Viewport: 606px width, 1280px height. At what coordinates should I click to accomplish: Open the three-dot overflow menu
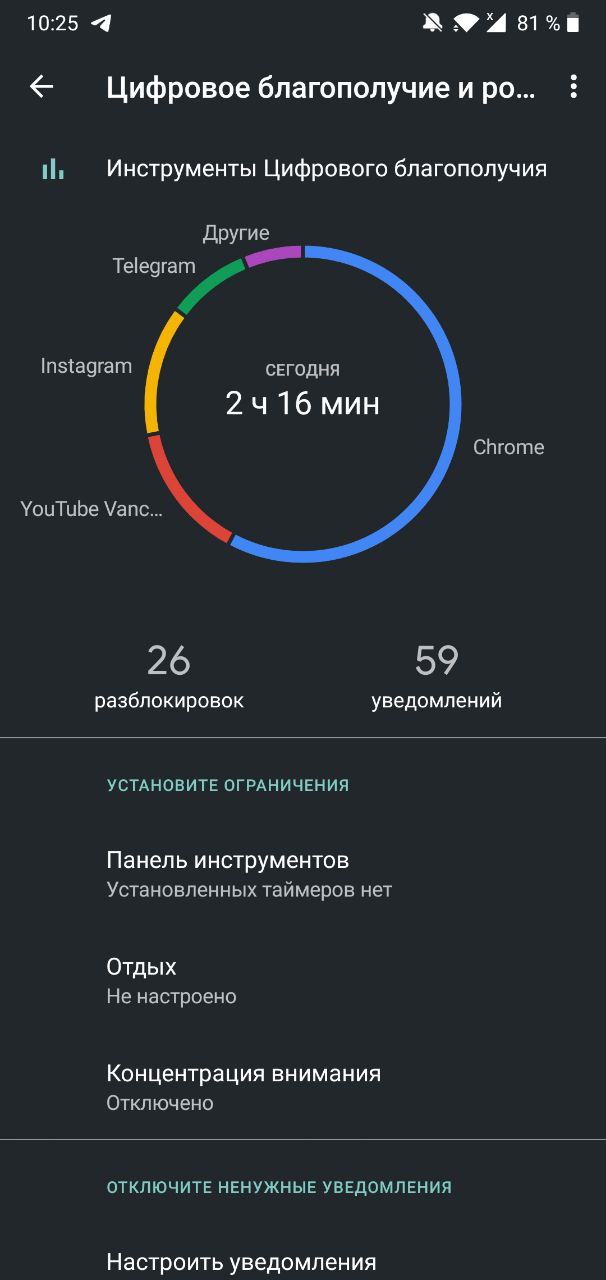[573, 87]
